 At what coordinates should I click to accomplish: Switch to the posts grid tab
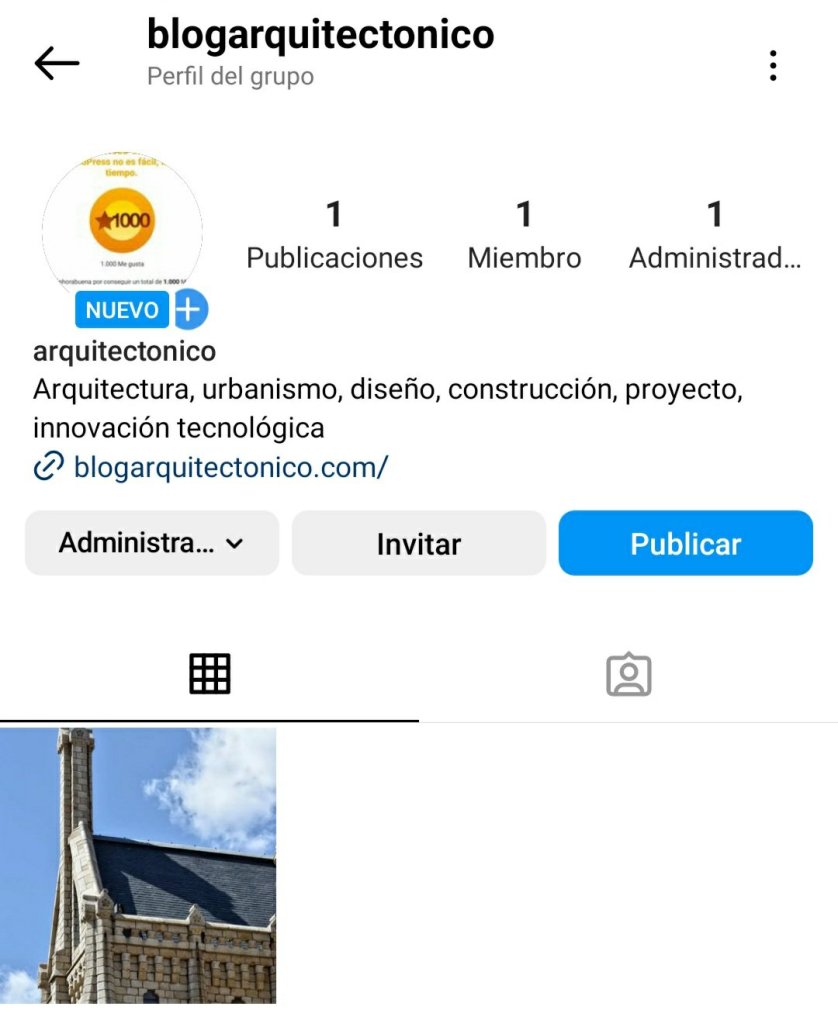coord(210,675)
